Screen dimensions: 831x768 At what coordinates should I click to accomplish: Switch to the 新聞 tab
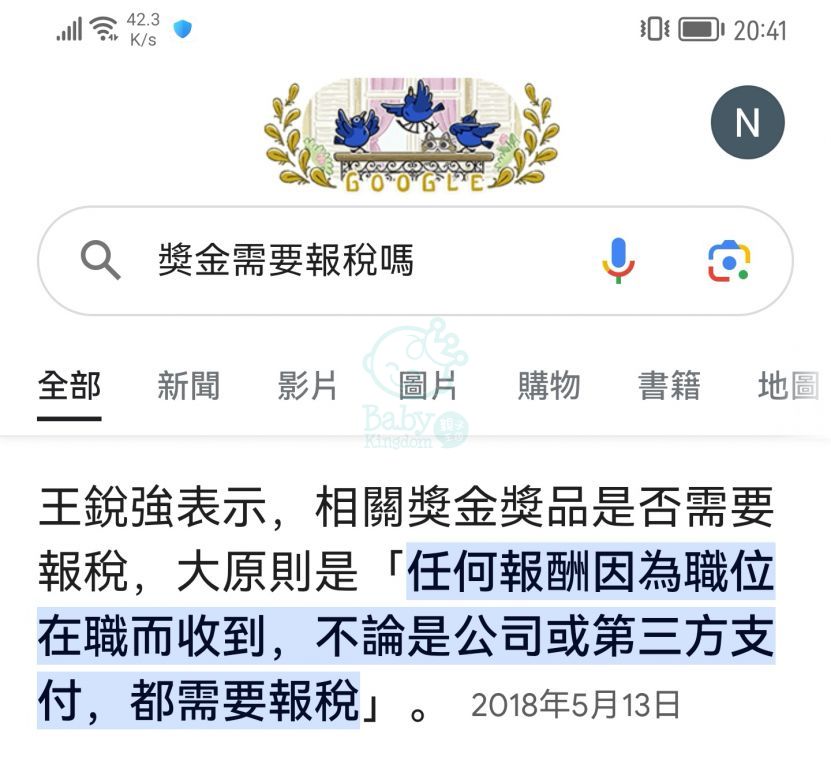[x=188, y=385]
